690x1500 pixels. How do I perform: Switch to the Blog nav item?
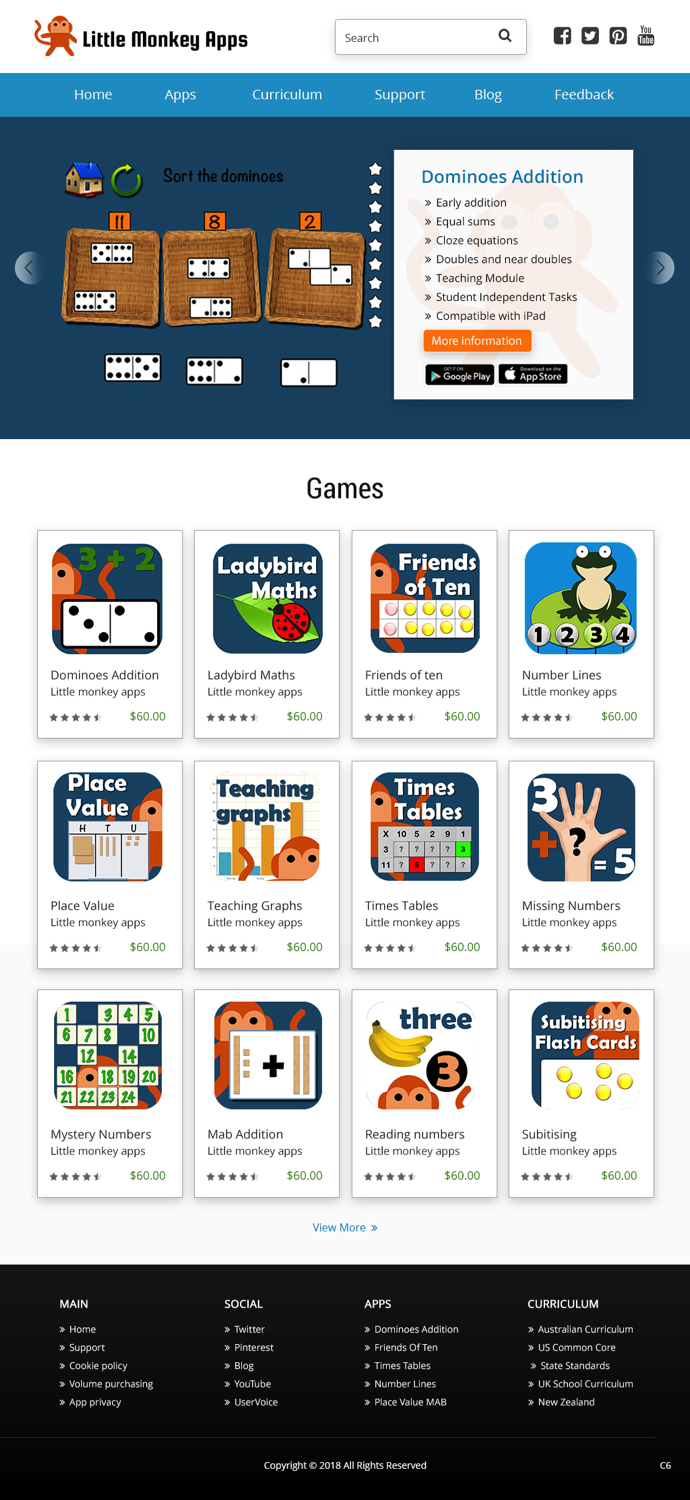coord(488,94)
